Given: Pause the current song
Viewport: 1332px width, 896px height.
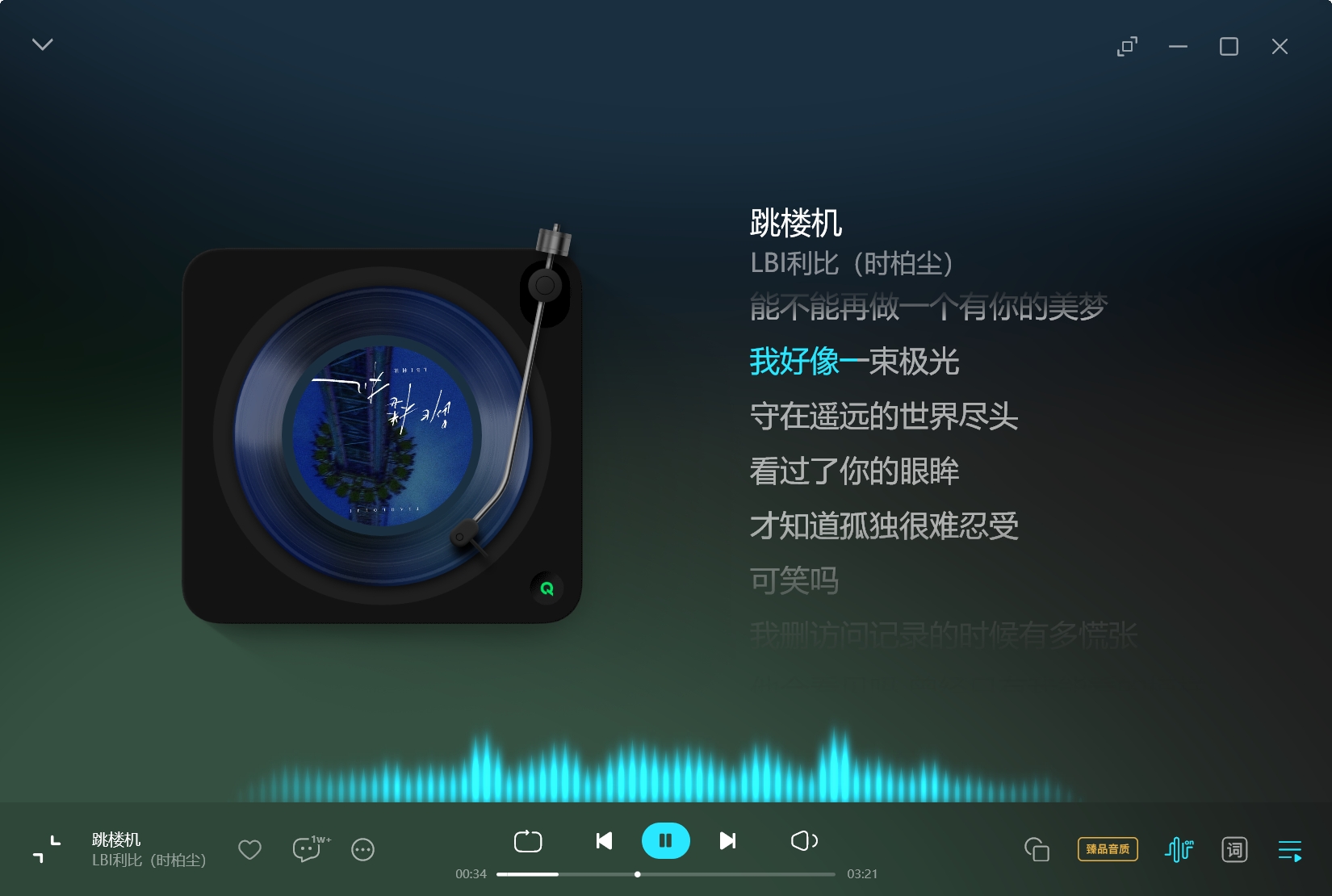Looking at the screenshot, I should click(x=666, y=841).
